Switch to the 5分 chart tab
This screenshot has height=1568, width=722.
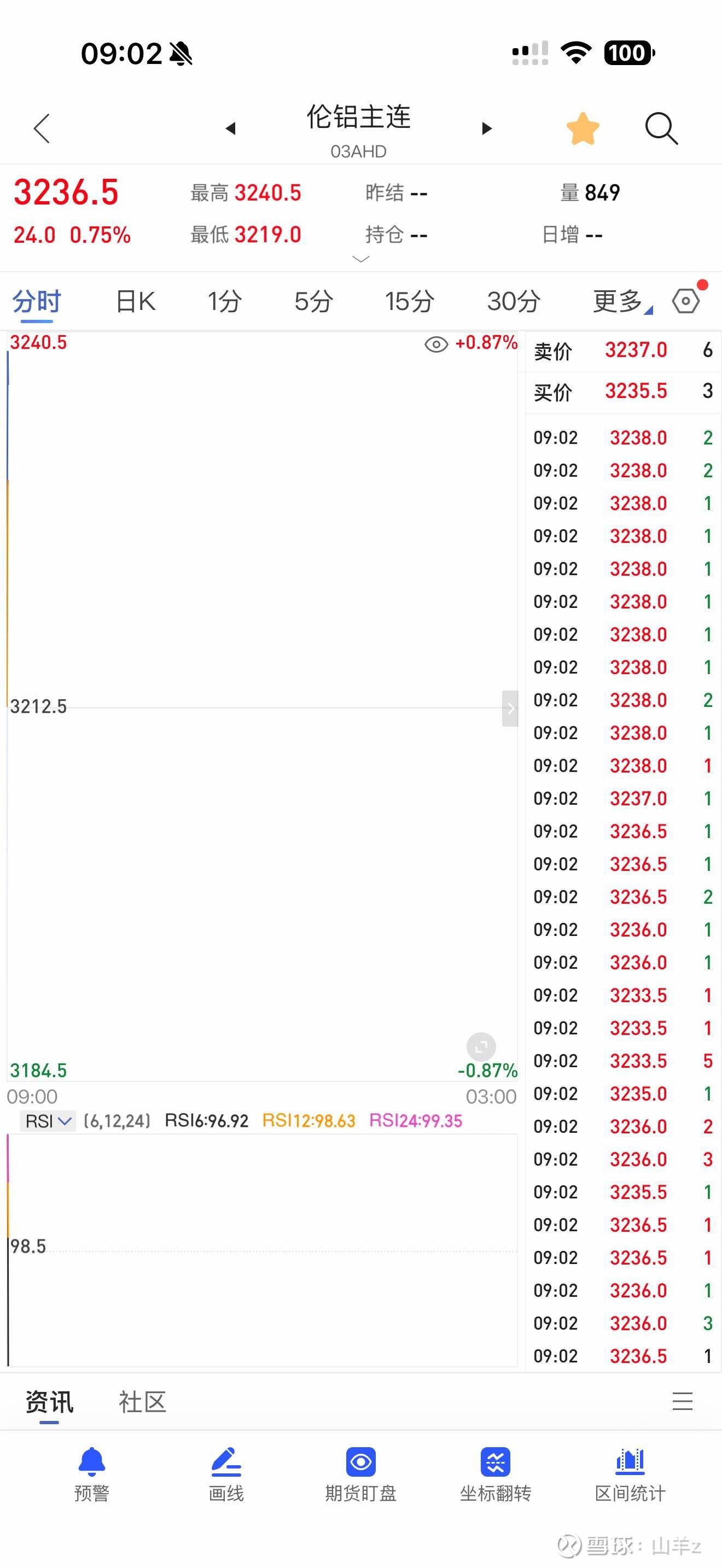pos(313,301)
